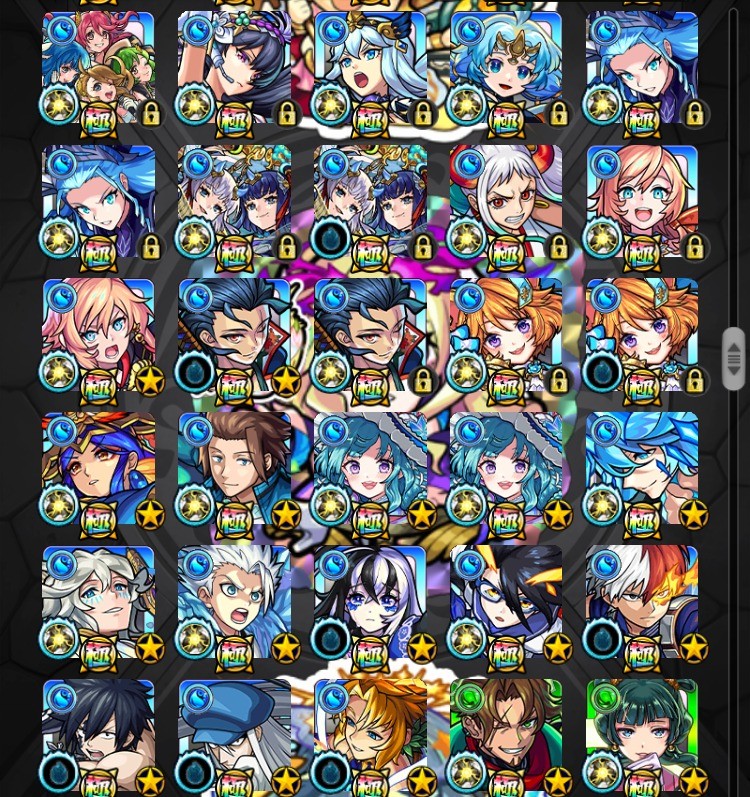Select the masked black-haired character with yellow accents
This screenshot has width=750, height=797.
tap(506, 601)
